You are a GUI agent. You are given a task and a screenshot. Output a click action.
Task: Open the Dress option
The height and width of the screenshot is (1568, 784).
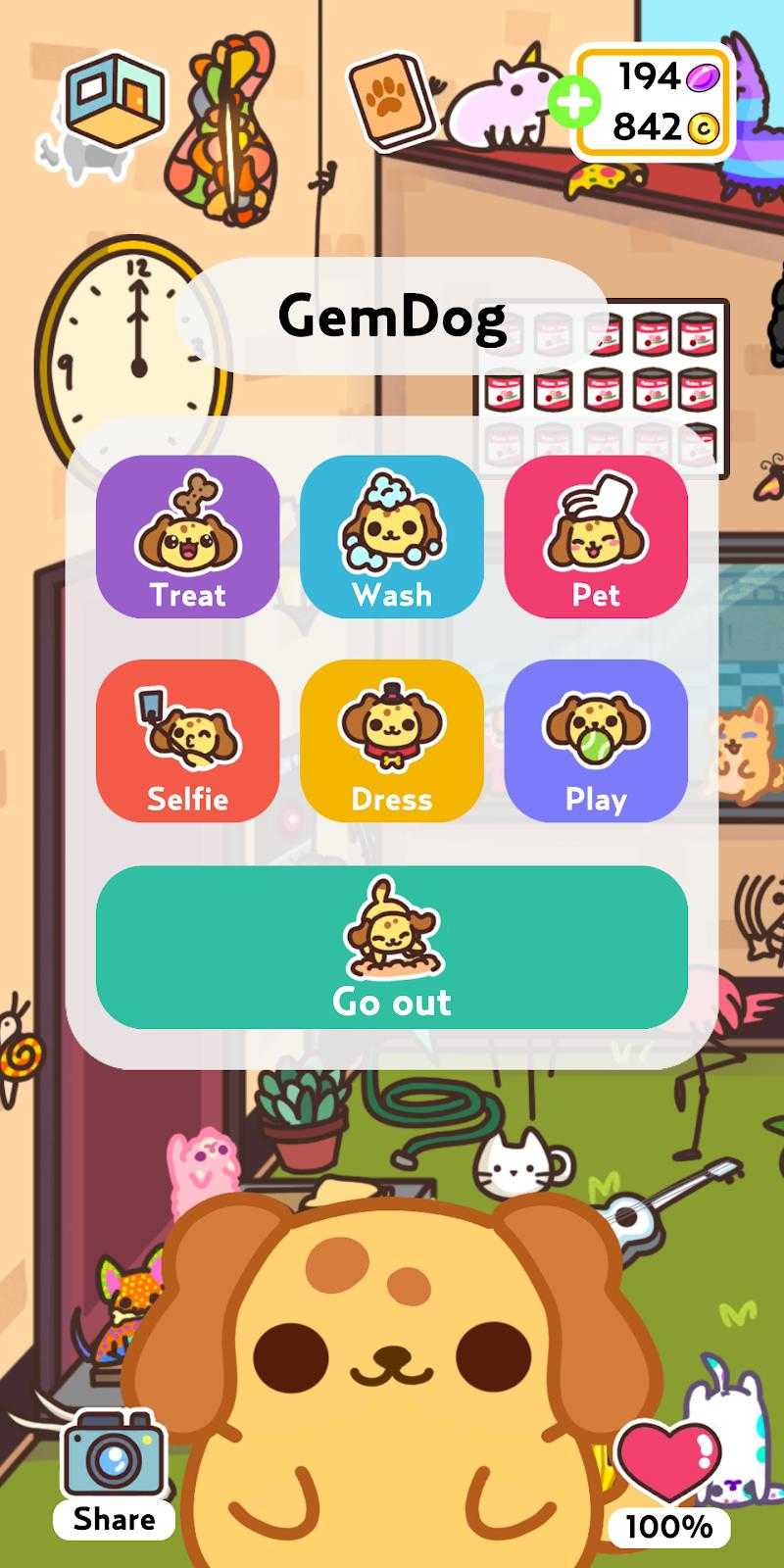pyautogui.click(x=391, y=741)
